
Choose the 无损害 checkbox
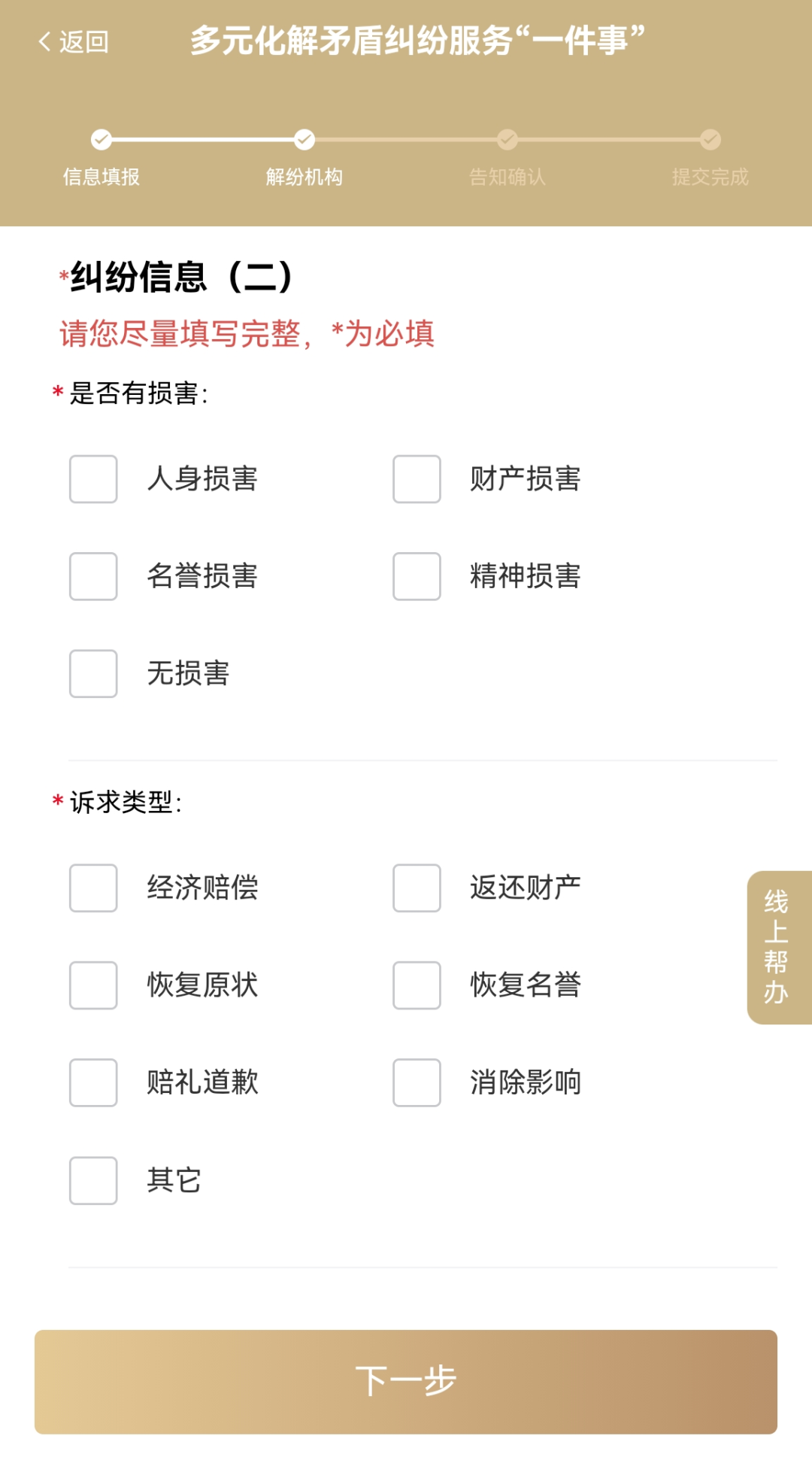click(x=93, y=674)
